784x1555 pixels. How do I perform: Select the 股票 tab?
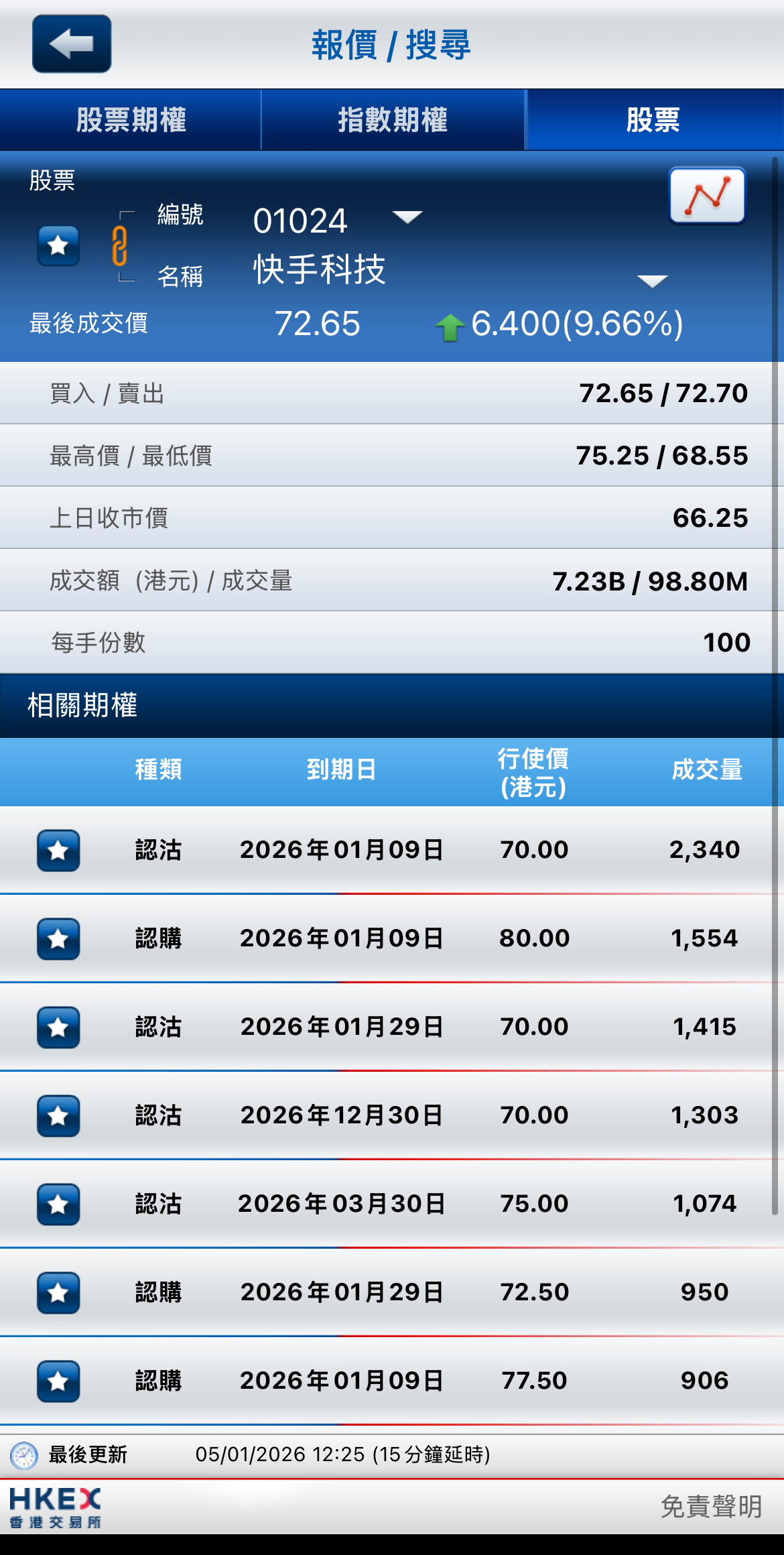point(653,121)
